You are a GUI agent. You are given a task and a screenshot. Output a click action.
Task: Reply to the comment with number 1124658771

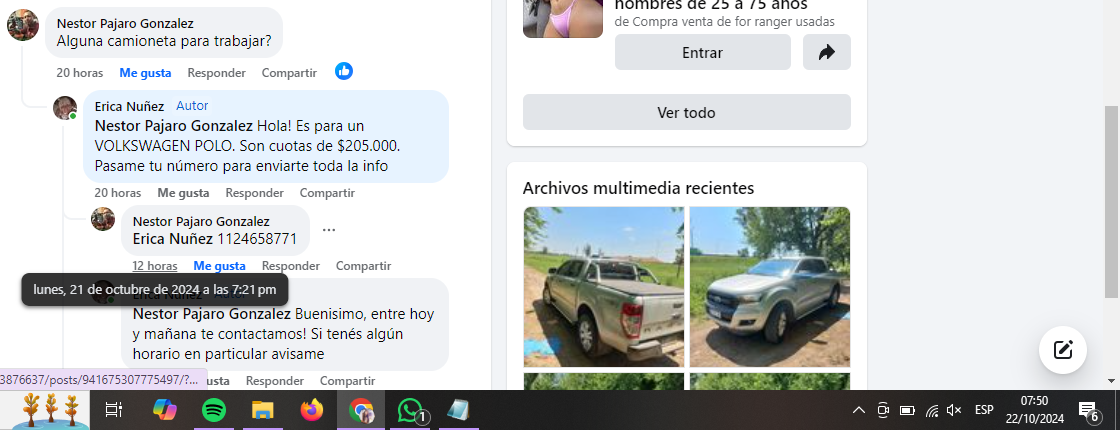coord(290,265)
